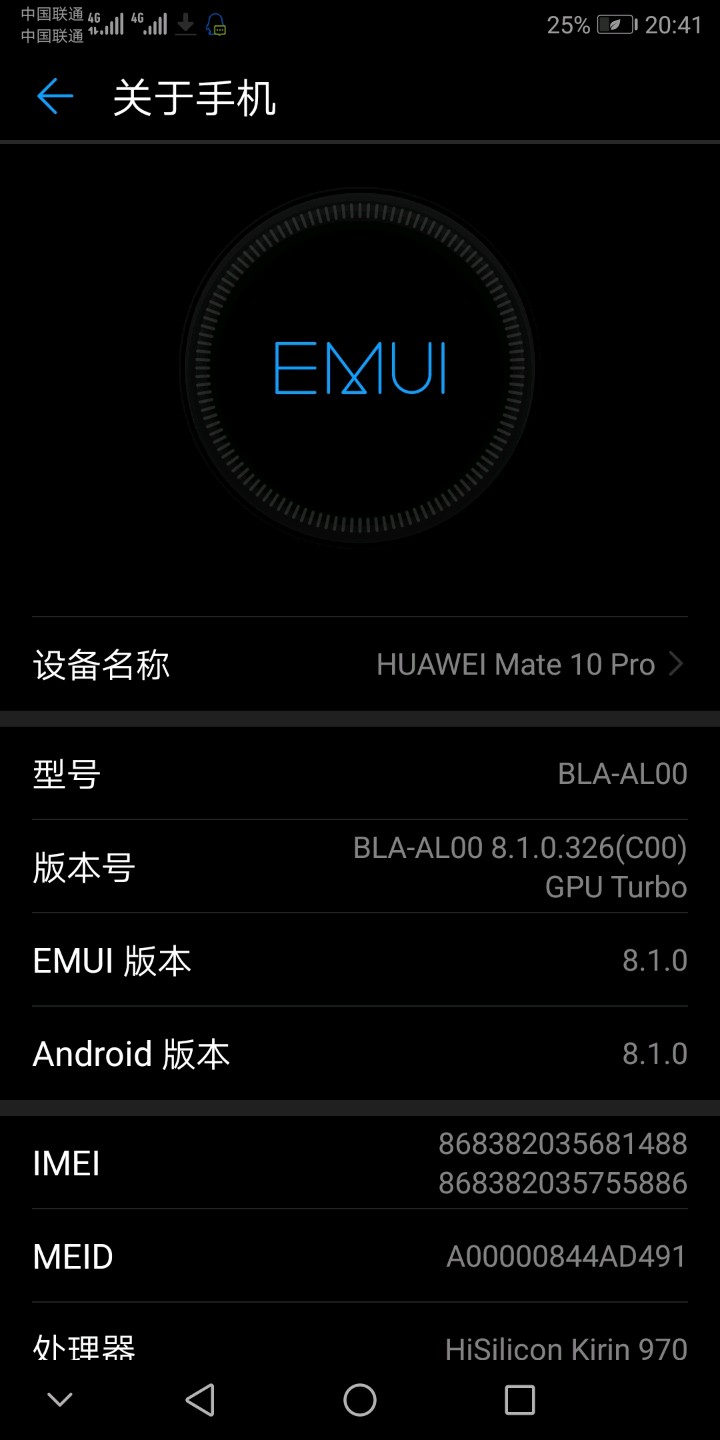The height and width of the screenshot is (1440, 720).
Task: Hide the navigation bar with the down arrow
Action: [60, 1399]
